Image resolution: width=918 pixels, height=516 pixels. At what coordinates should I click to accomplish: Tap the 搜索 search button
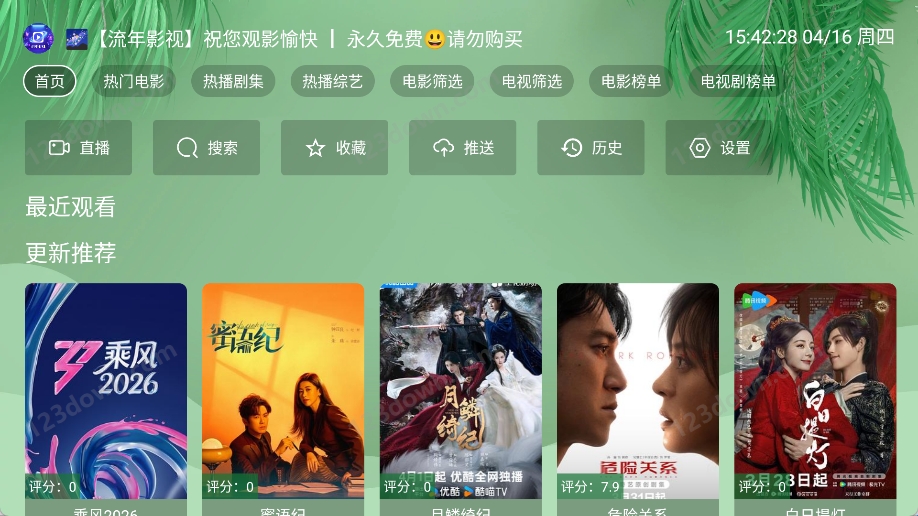206,148
